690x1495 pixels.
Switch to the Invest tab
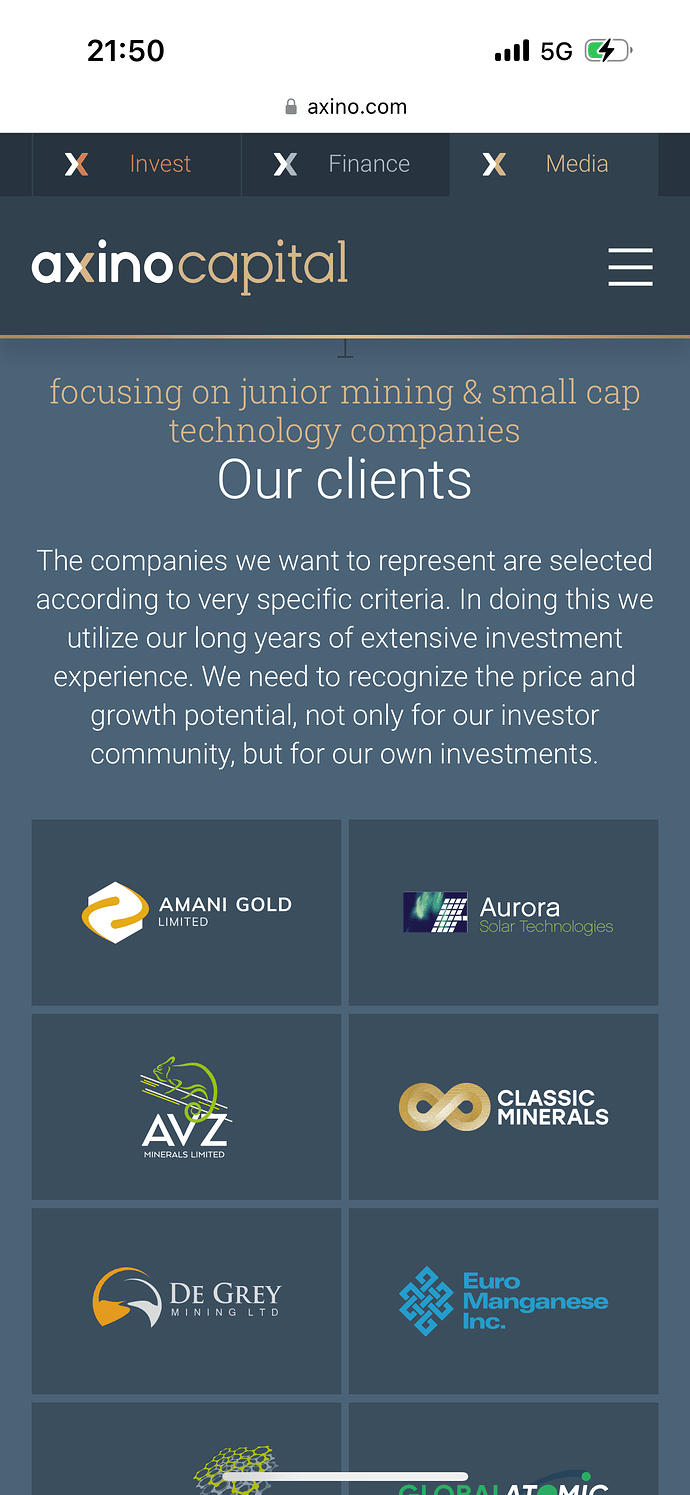(136, 164)
